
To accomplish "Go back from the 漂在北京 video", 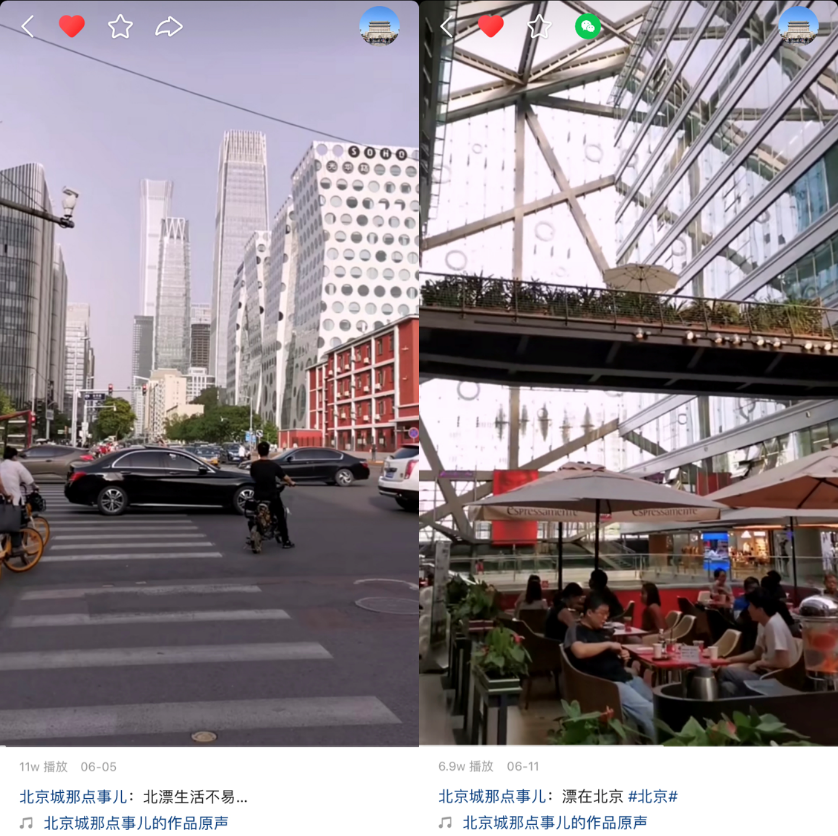I will (447, 26).
